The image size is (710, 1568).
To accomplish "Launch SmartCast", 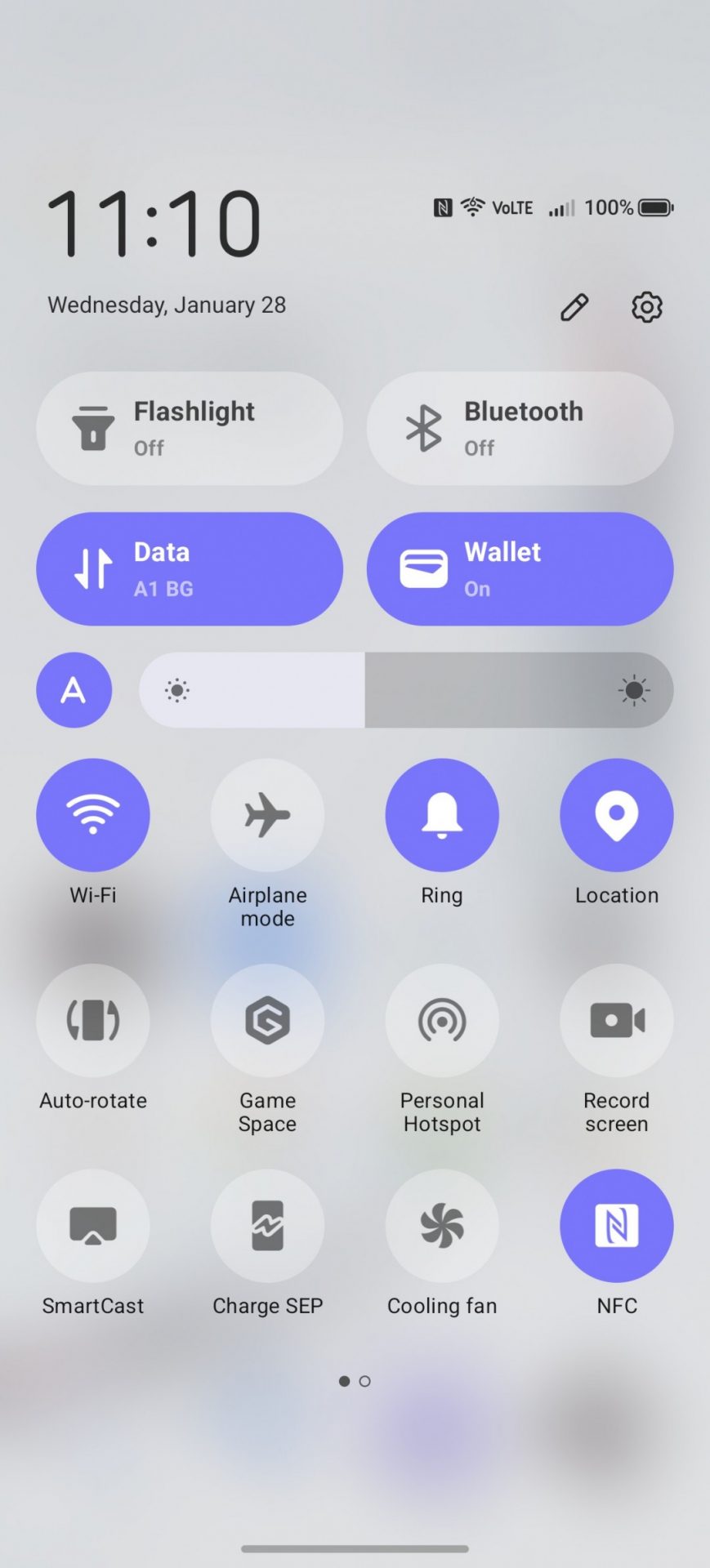I will (93, 1226).
